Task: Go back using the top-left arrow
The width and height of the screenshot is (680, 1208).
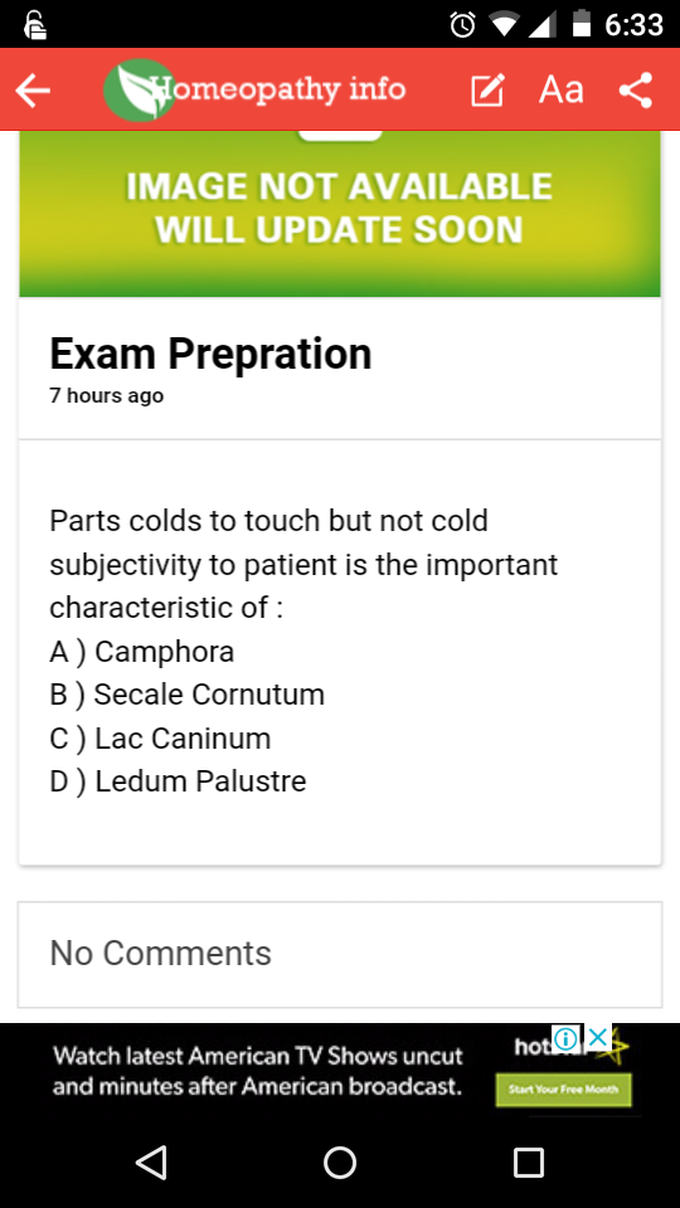Action: pyautogui.click(x=33, y=91)
